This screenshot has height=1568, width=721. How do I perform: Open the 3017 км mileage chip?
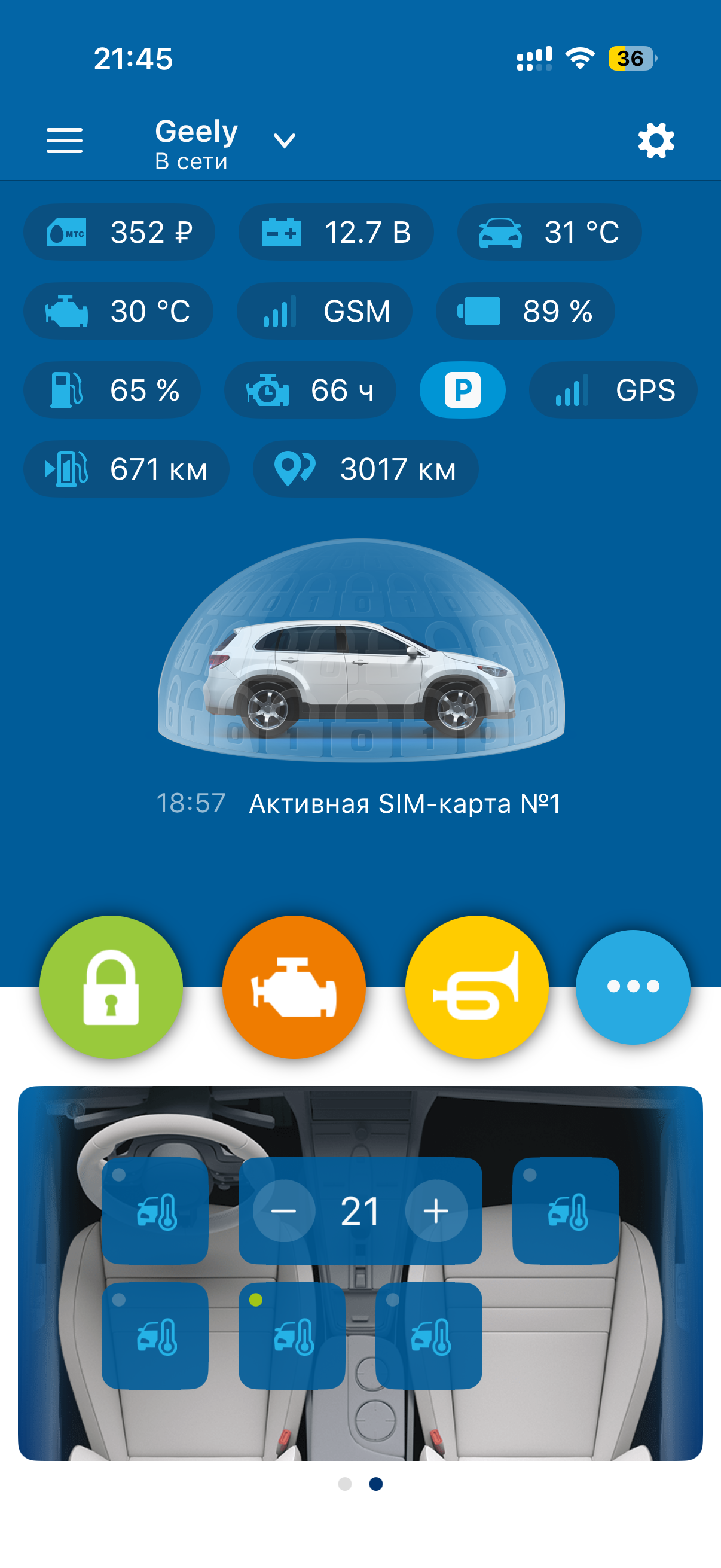tap(366, 469)
